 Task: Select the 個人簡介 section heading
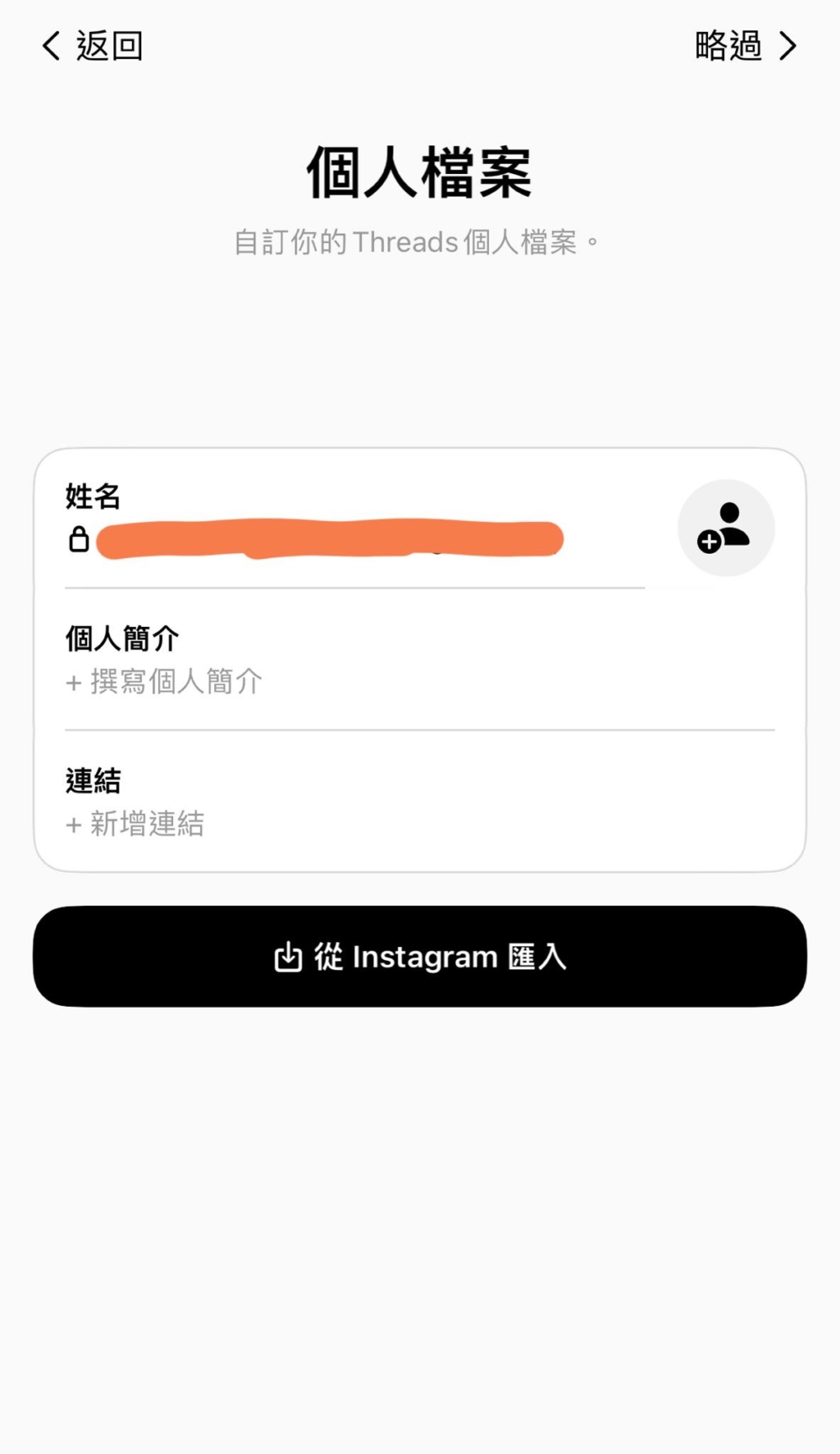click(122, 637)
